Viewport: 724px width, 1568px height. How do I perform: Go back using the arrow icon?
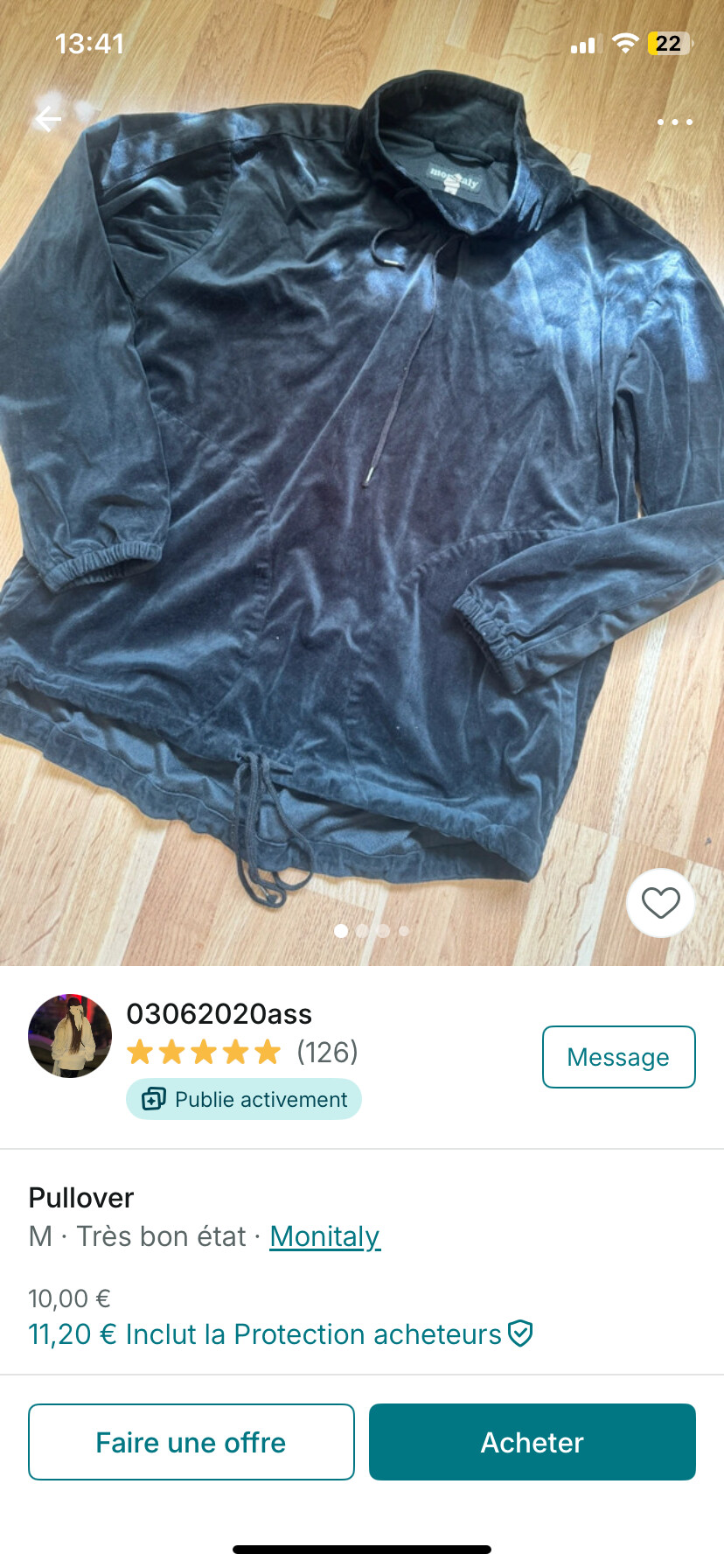click(48, 119)
